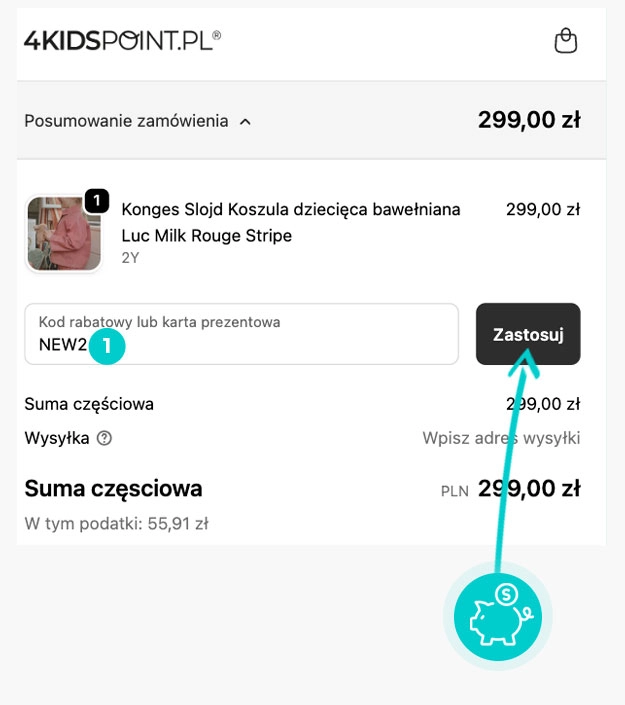Open the shopping bag icon
Viewport: 625px width, 705px height.
[566, 41]
